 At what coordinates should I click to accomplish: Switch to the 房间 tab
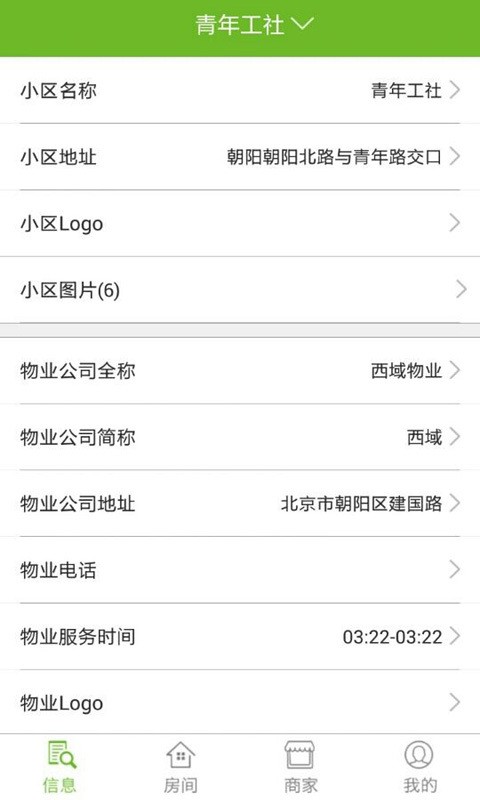tap(180, 767)
